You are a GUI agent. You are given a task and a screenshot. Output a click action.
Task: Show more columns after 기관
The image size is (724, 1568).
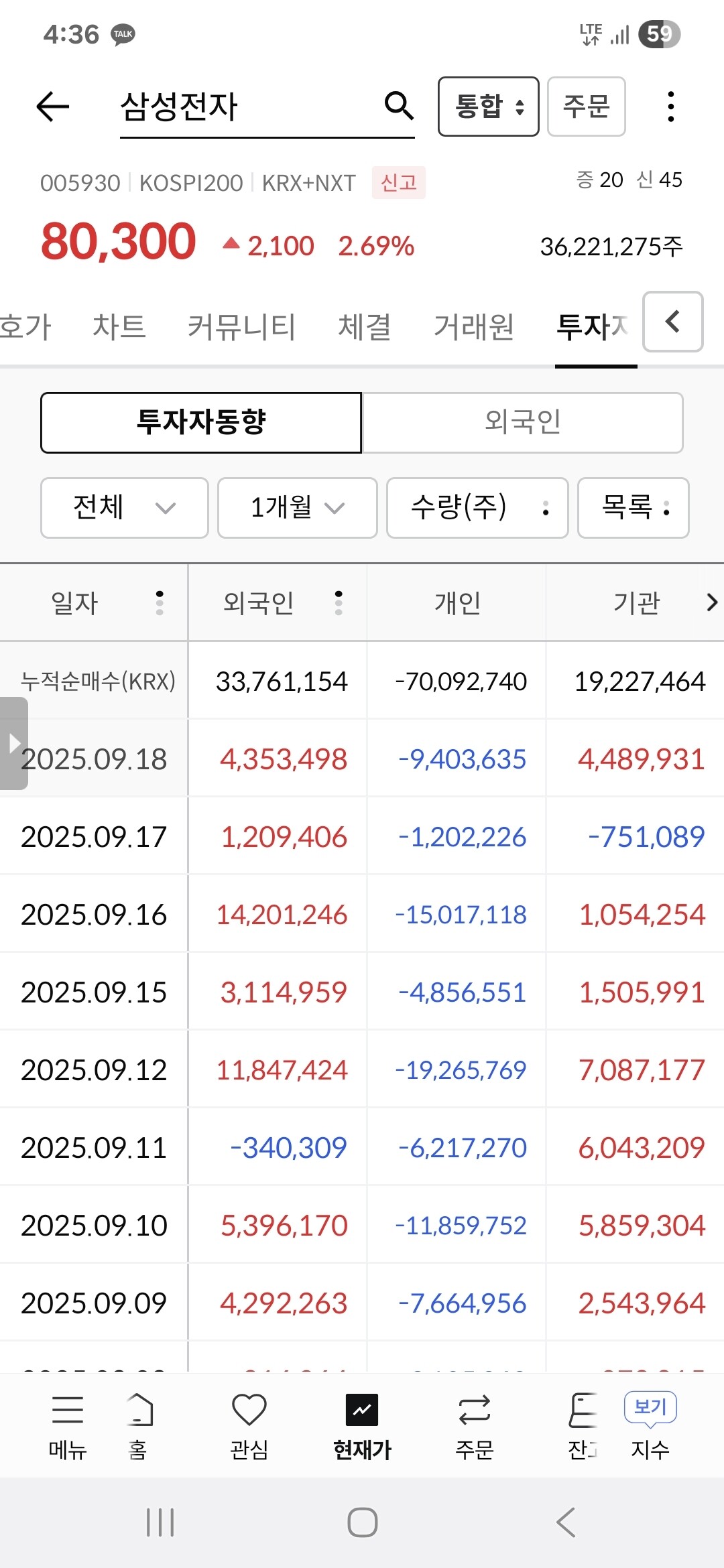coord(712,602)
